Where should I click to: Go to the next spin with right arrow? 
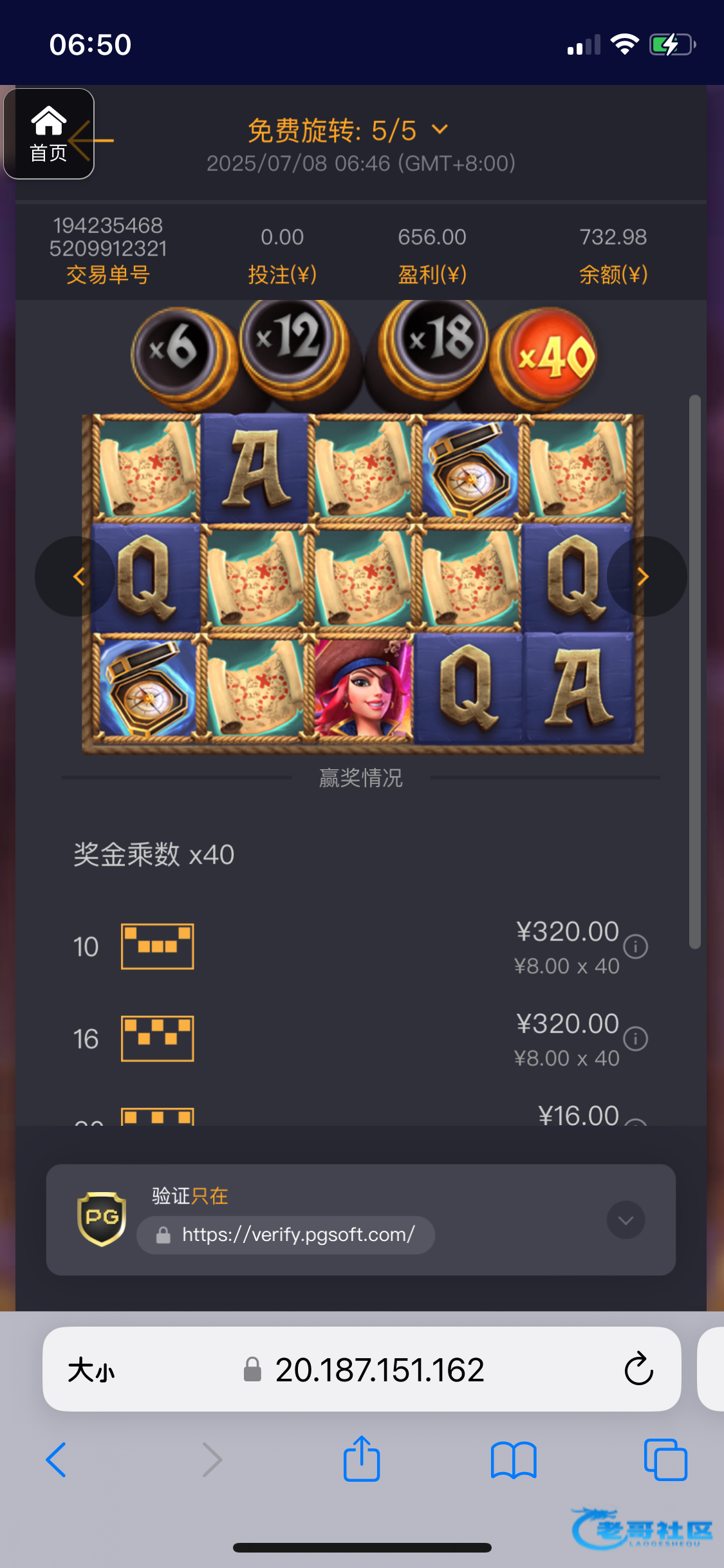643,576
